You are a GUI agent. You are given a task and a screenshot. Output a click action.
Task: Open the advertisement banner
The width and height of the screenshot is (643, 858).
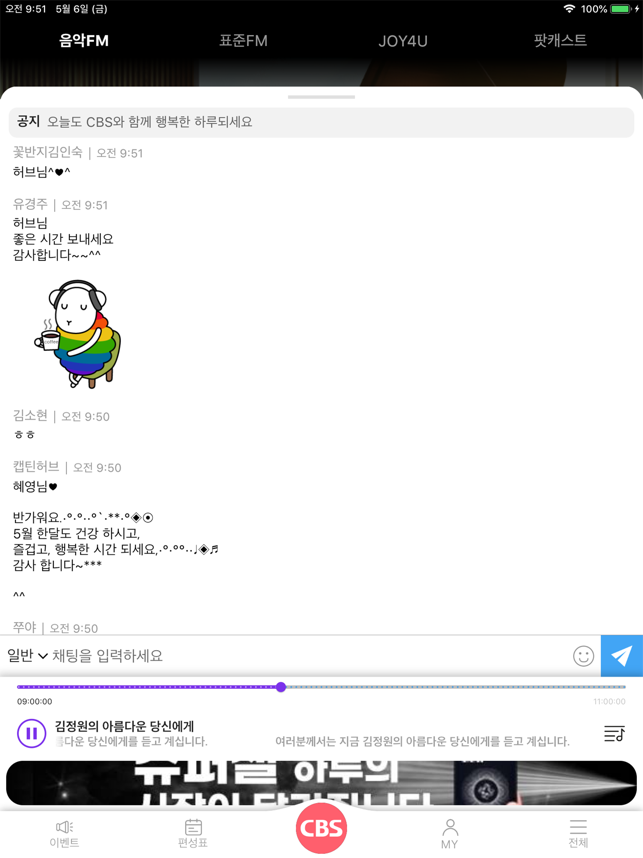coord(321,783)
